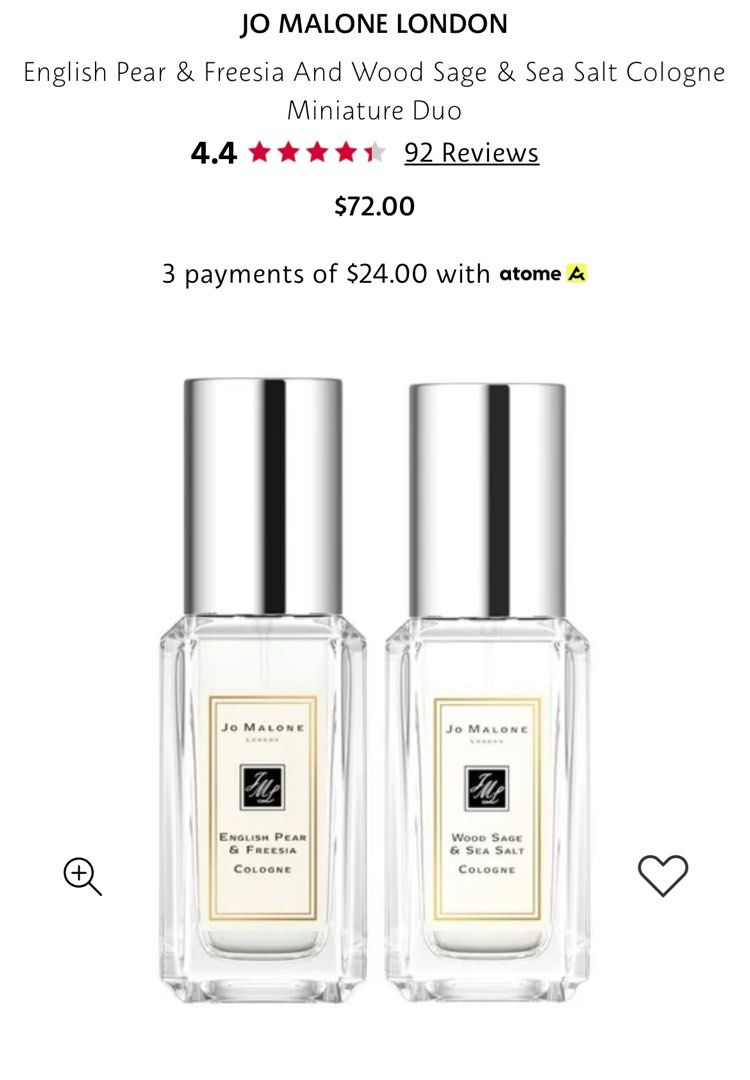This screenshot has width=750, height=1080.
Task: Expand the 92 Reviews section
Action: tap(470, 153)
